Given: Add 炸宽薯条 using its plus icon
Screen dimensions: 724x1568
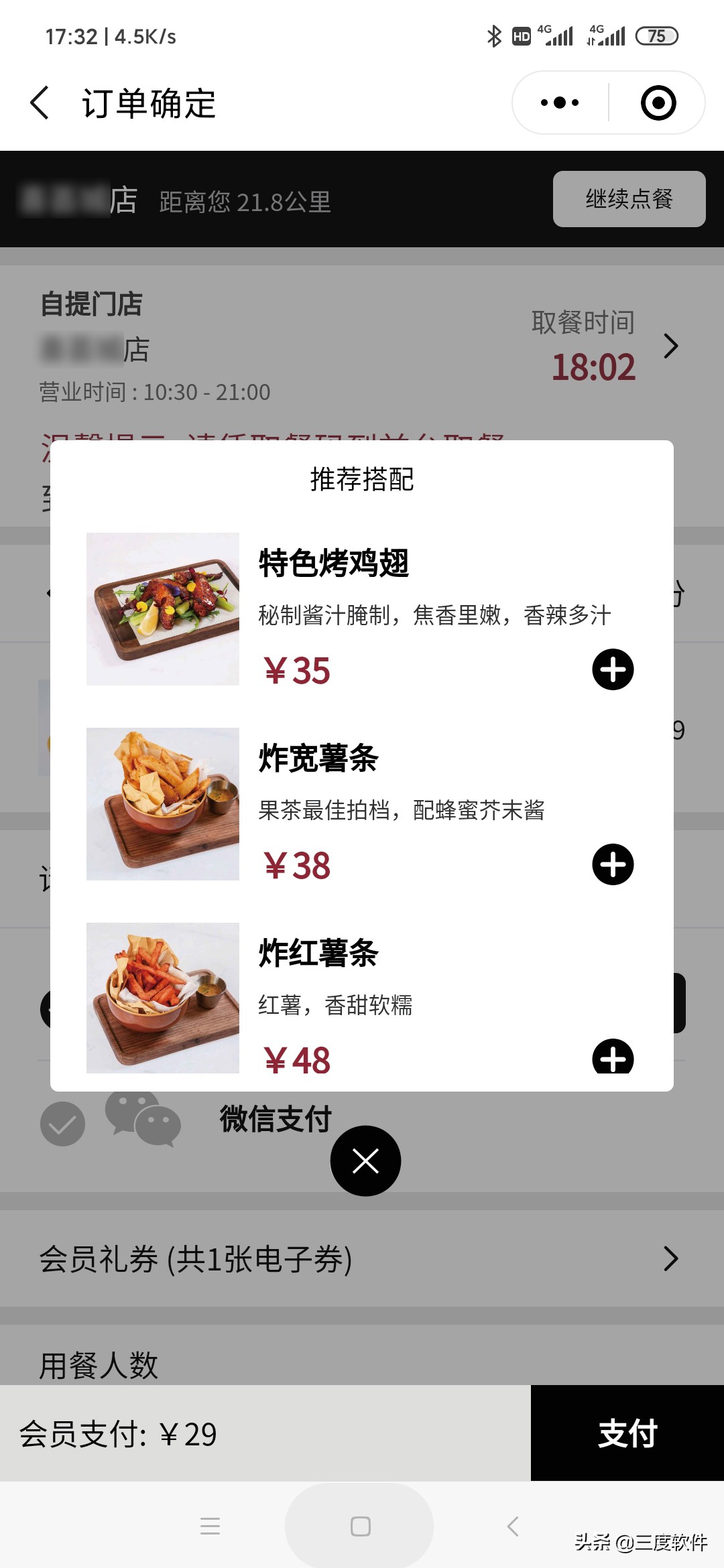Looking at the screenshot, I should pos(612,864).
